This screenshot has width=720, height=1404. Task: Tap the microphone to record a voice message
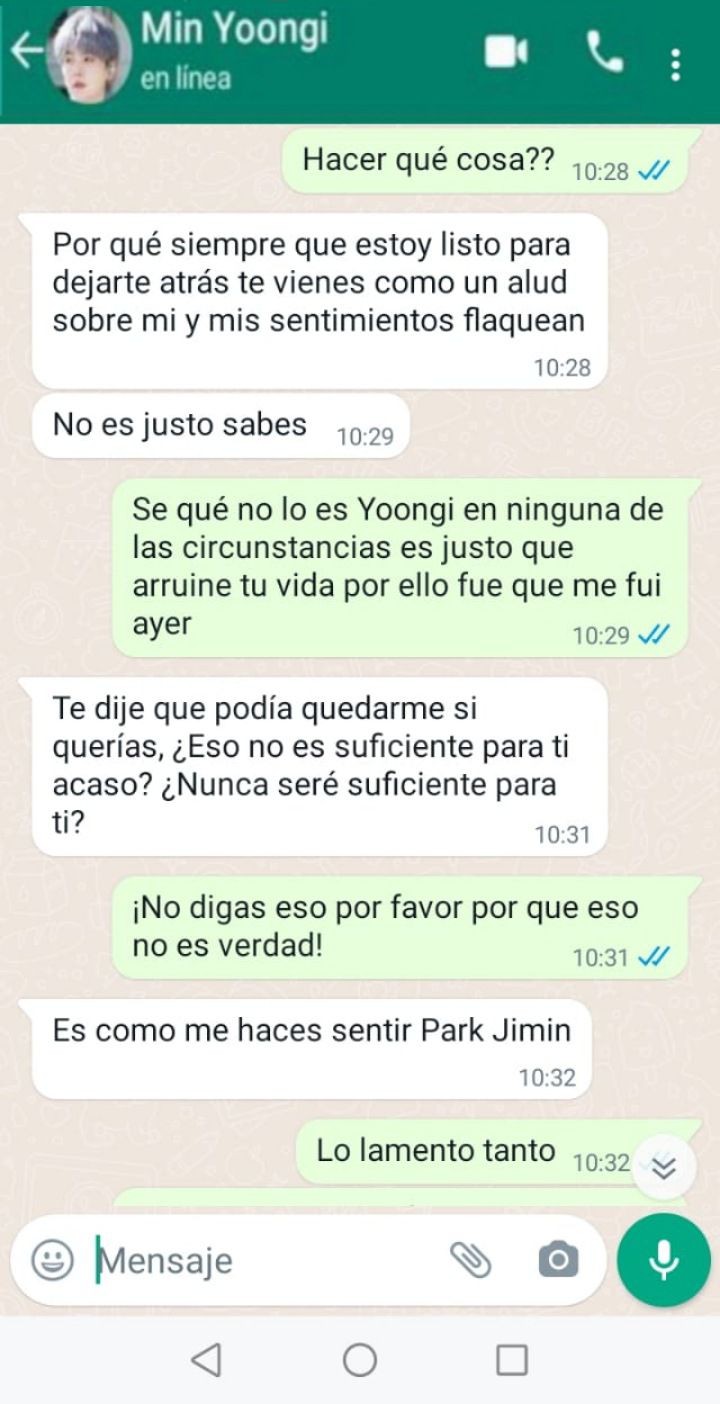(663, 1260)
